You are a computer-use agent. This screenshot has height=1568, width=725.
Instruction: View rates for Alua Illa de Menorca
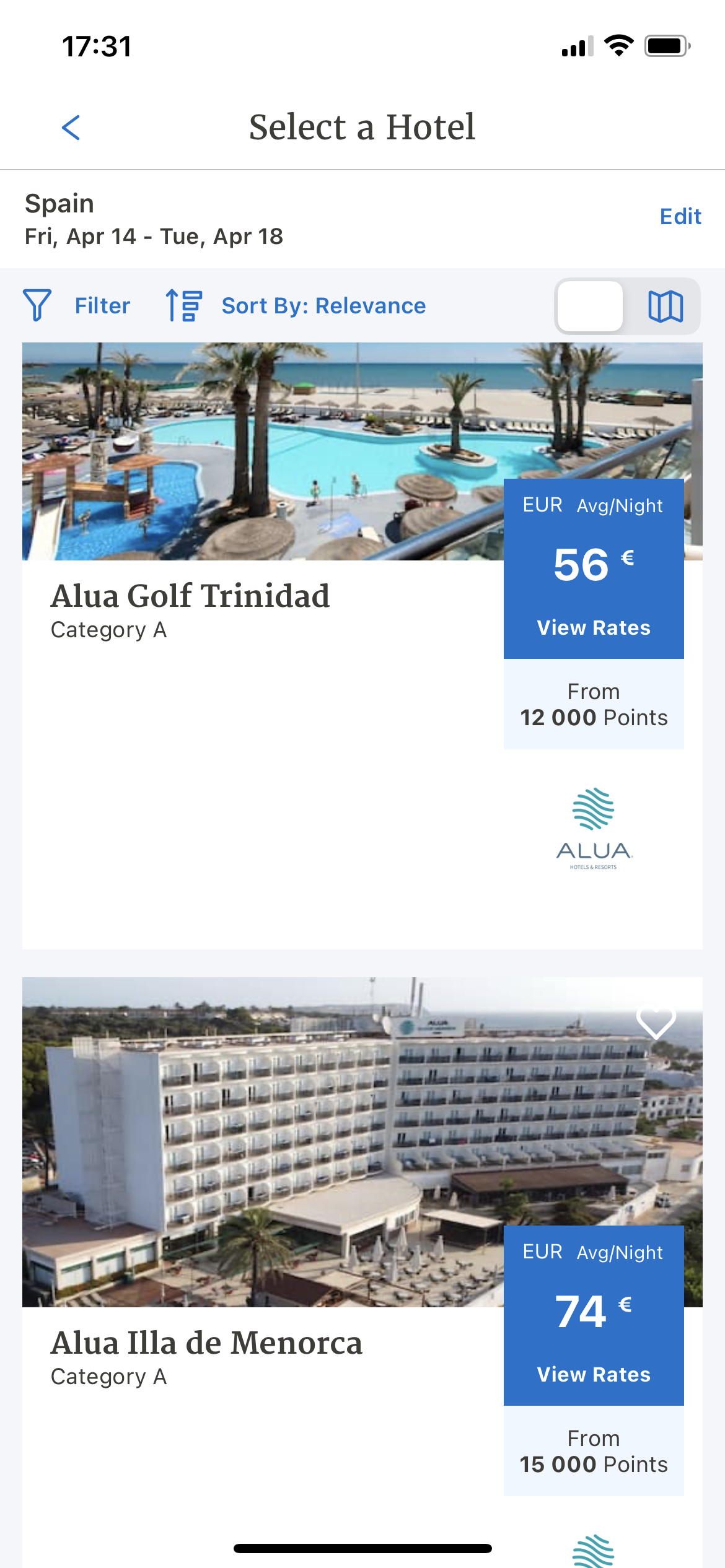tap(593, 1374)
